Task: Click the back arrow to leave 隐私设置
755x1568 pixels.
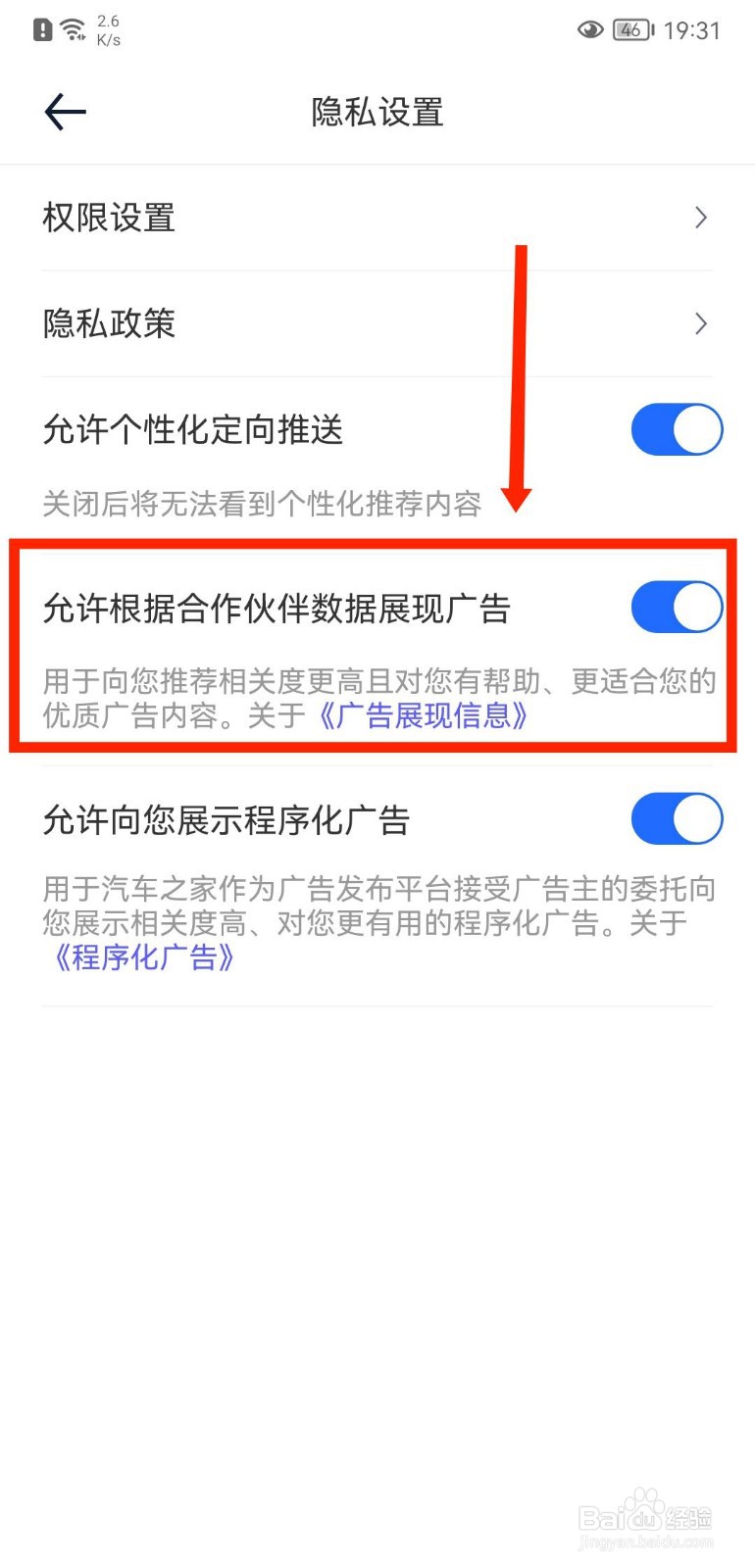Action: click(x=63, y=111)
